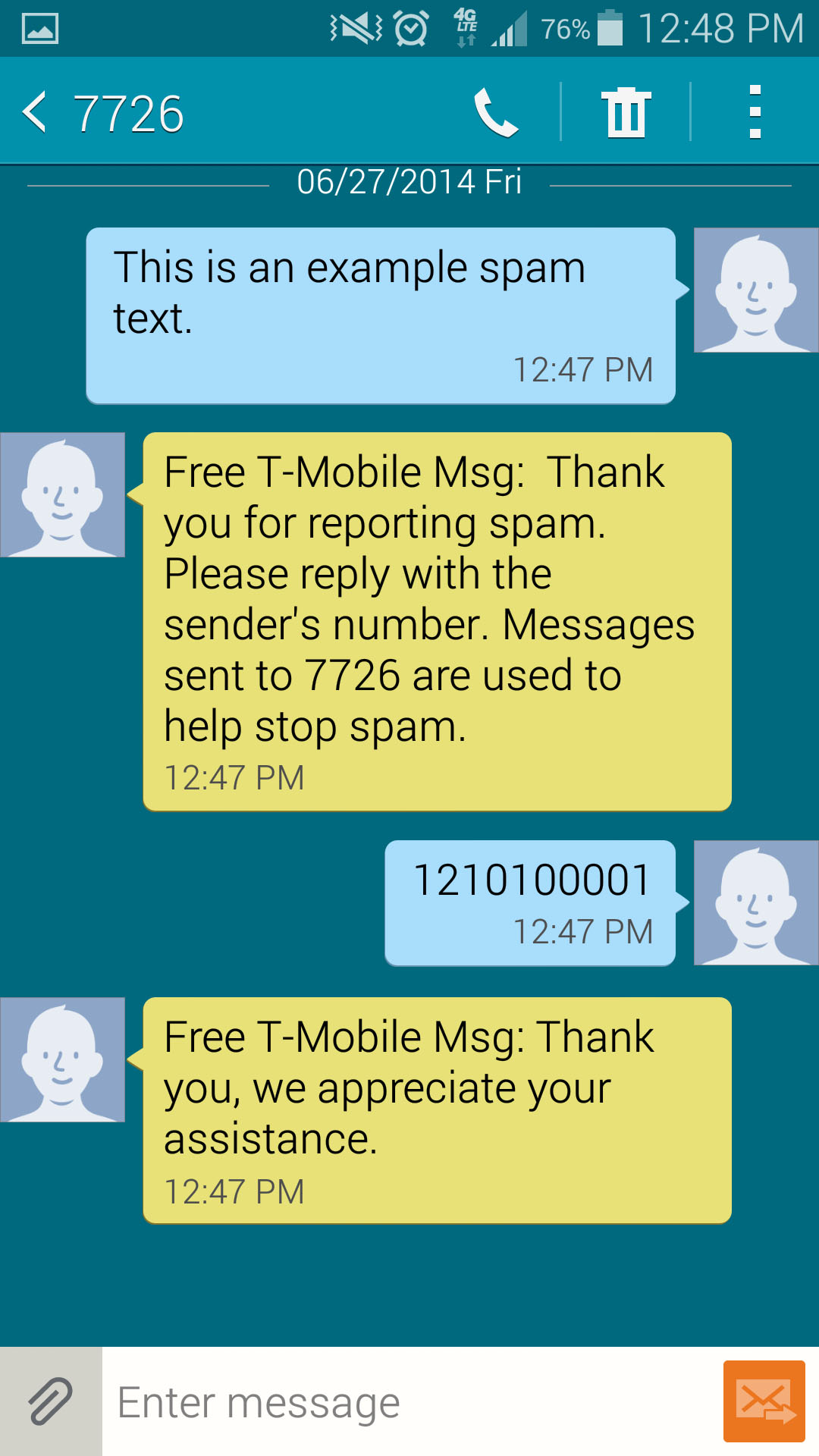Attach a file using the paperclip icon
Image resolution: width=819 pixels, height=1456 pixels.
[50, 1401]
